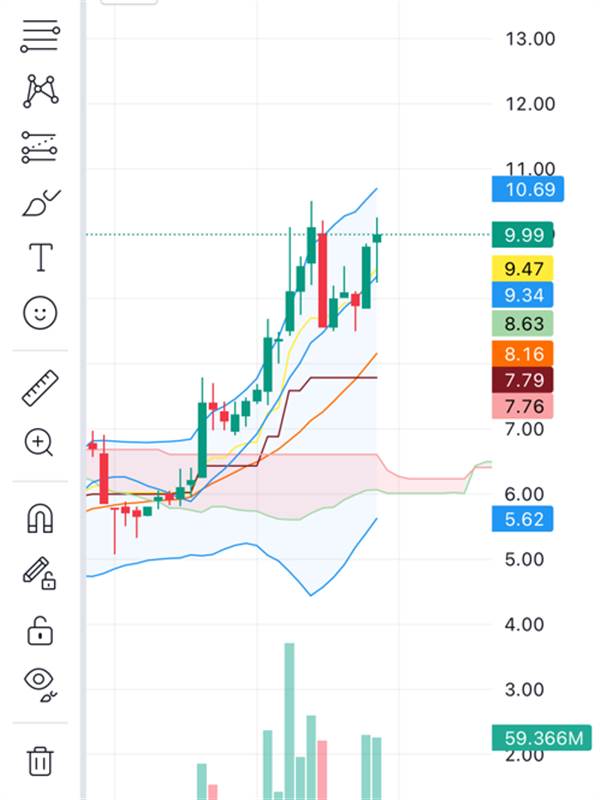Select the XABCD pattern tool

tap(40, 91)
